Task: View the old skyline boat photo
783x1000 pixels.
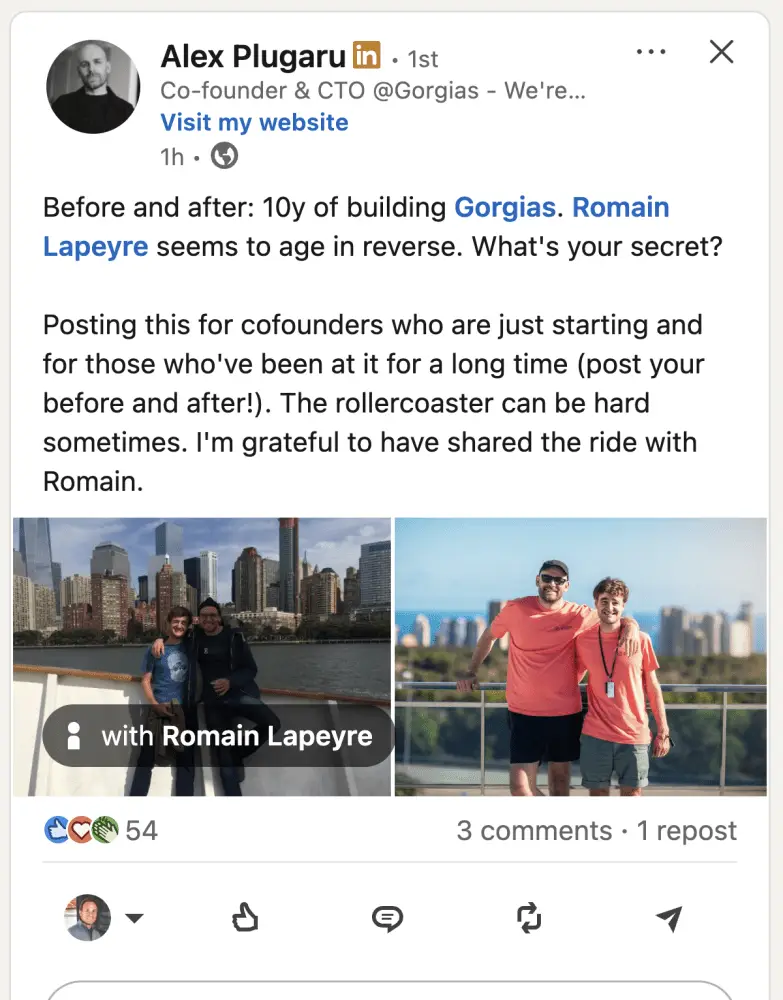Action: click(x=201, y=600)
